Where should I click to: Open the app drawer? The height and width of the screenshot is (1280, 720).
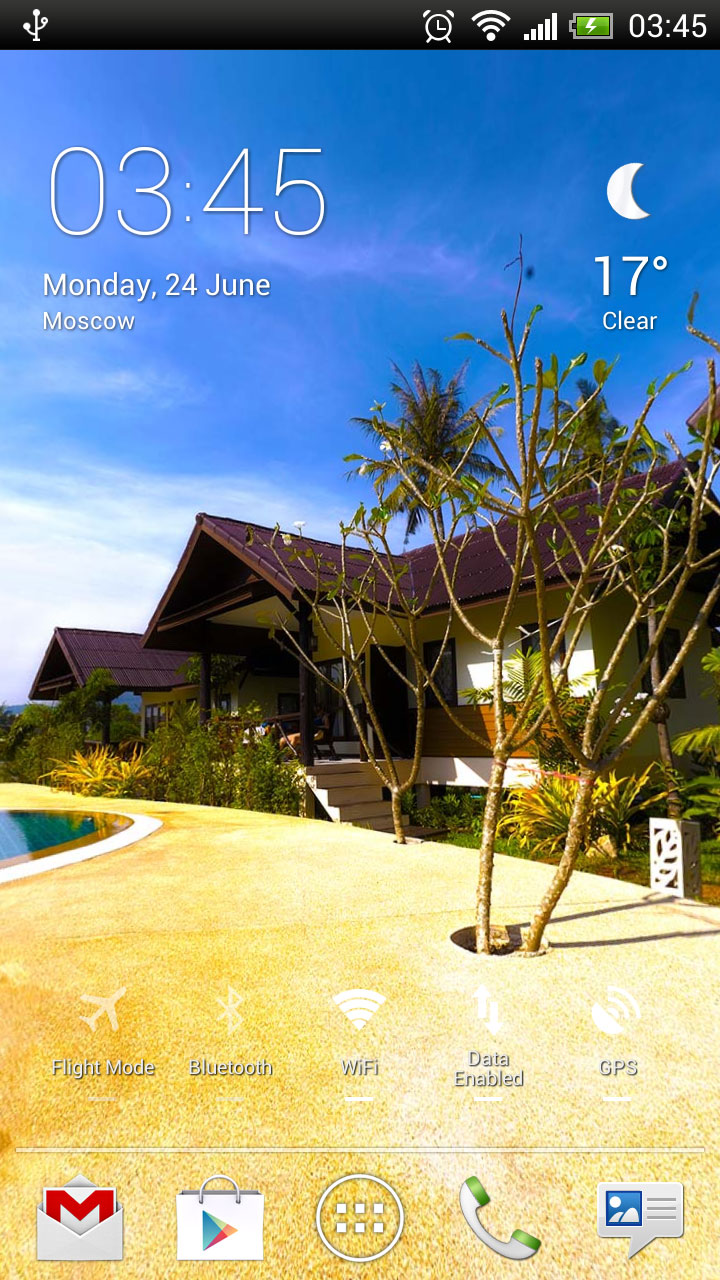[x=360, y=1218]
